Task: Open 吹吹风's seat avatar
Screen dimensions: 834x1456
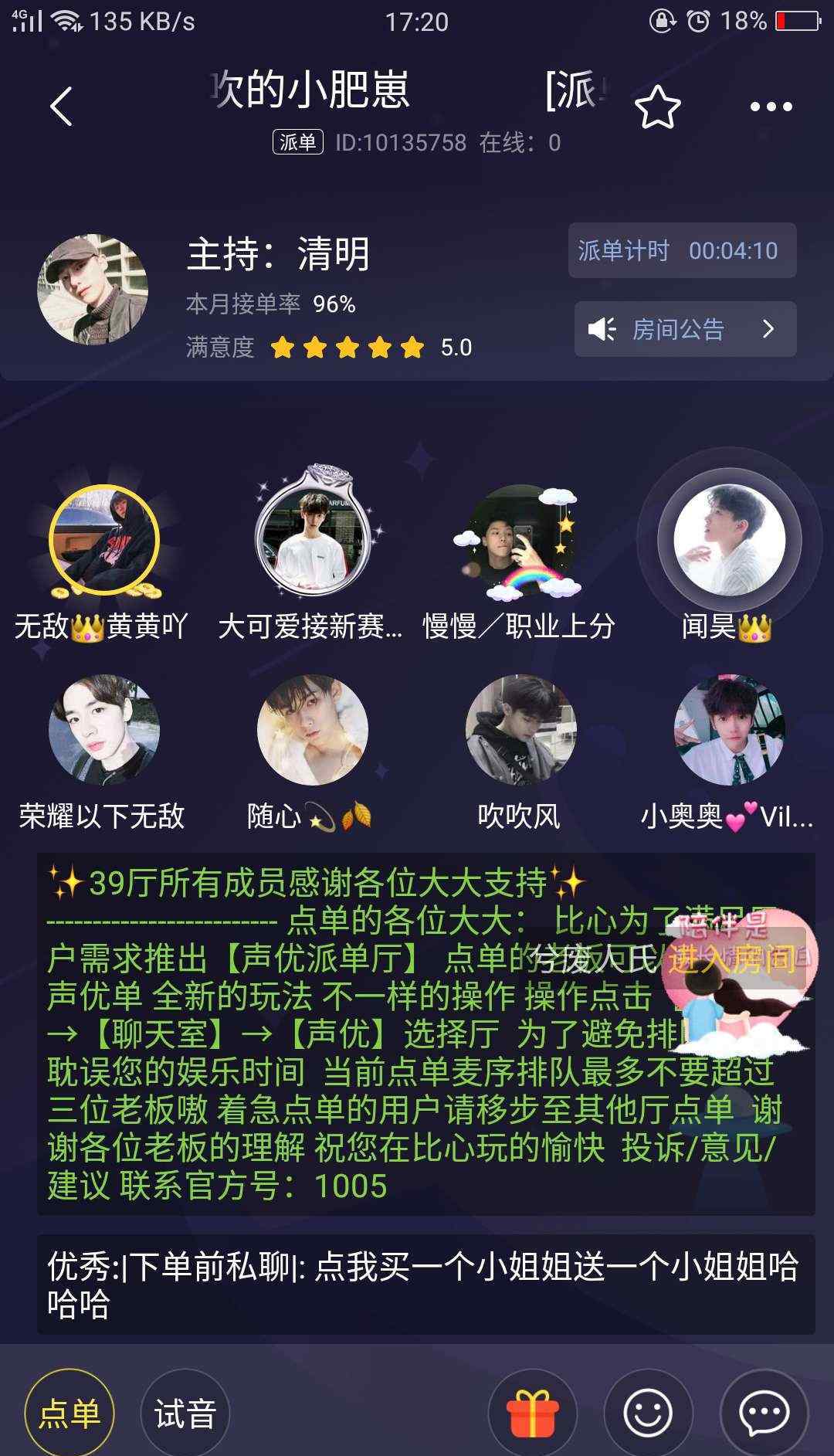Action: pyautogui.click(x=520, y=730)
